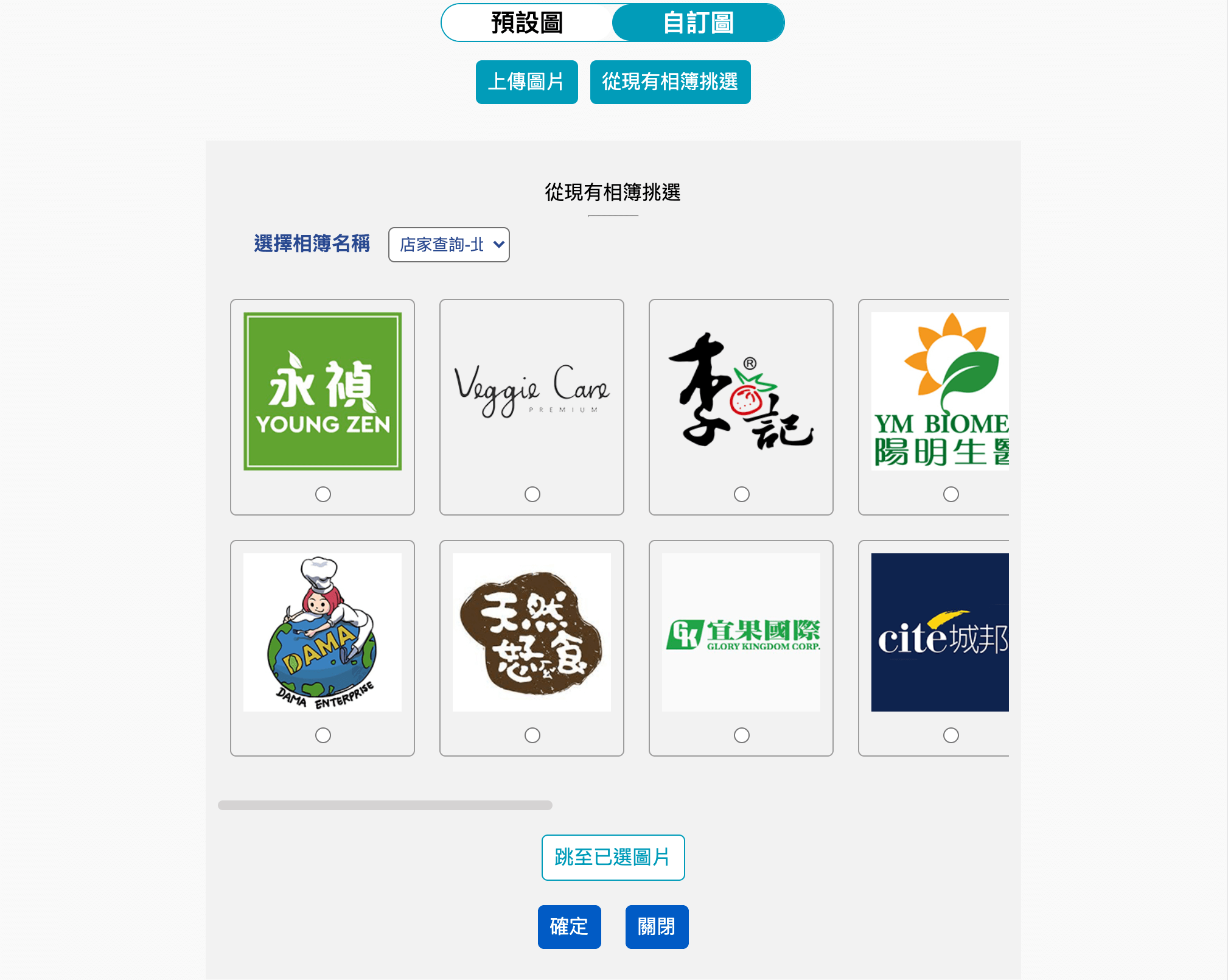Screen dimensions: 1228x980
Task: Pick the YM Biome 陽明生醫 radio button
Action: 951,494
